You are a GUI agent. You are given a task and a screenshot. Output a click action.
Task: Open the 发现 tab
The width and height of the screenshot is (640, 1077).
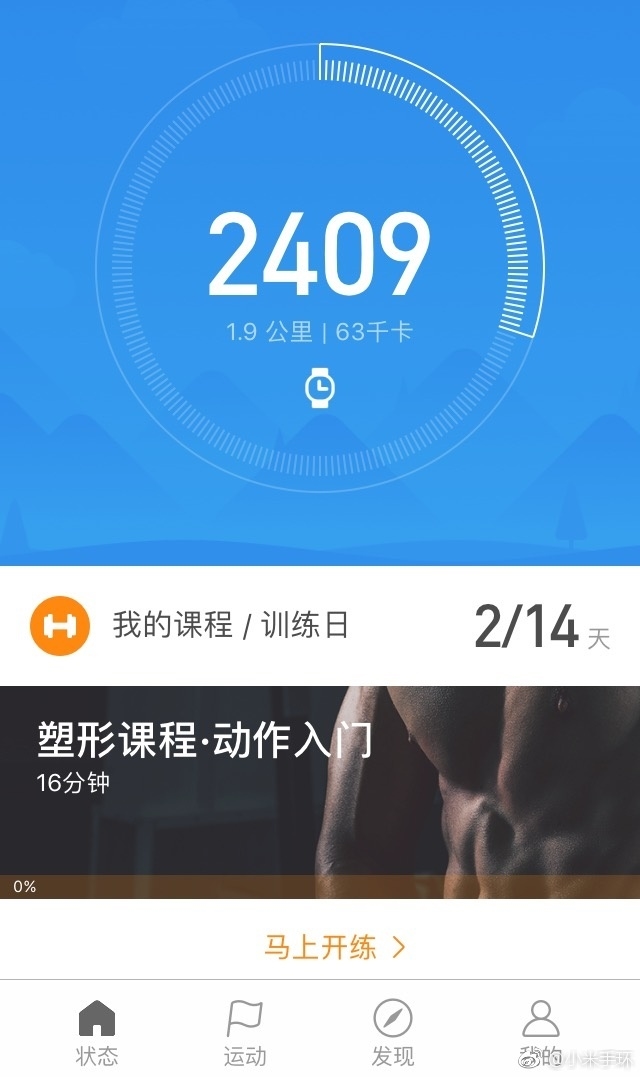pos(392,1033)
